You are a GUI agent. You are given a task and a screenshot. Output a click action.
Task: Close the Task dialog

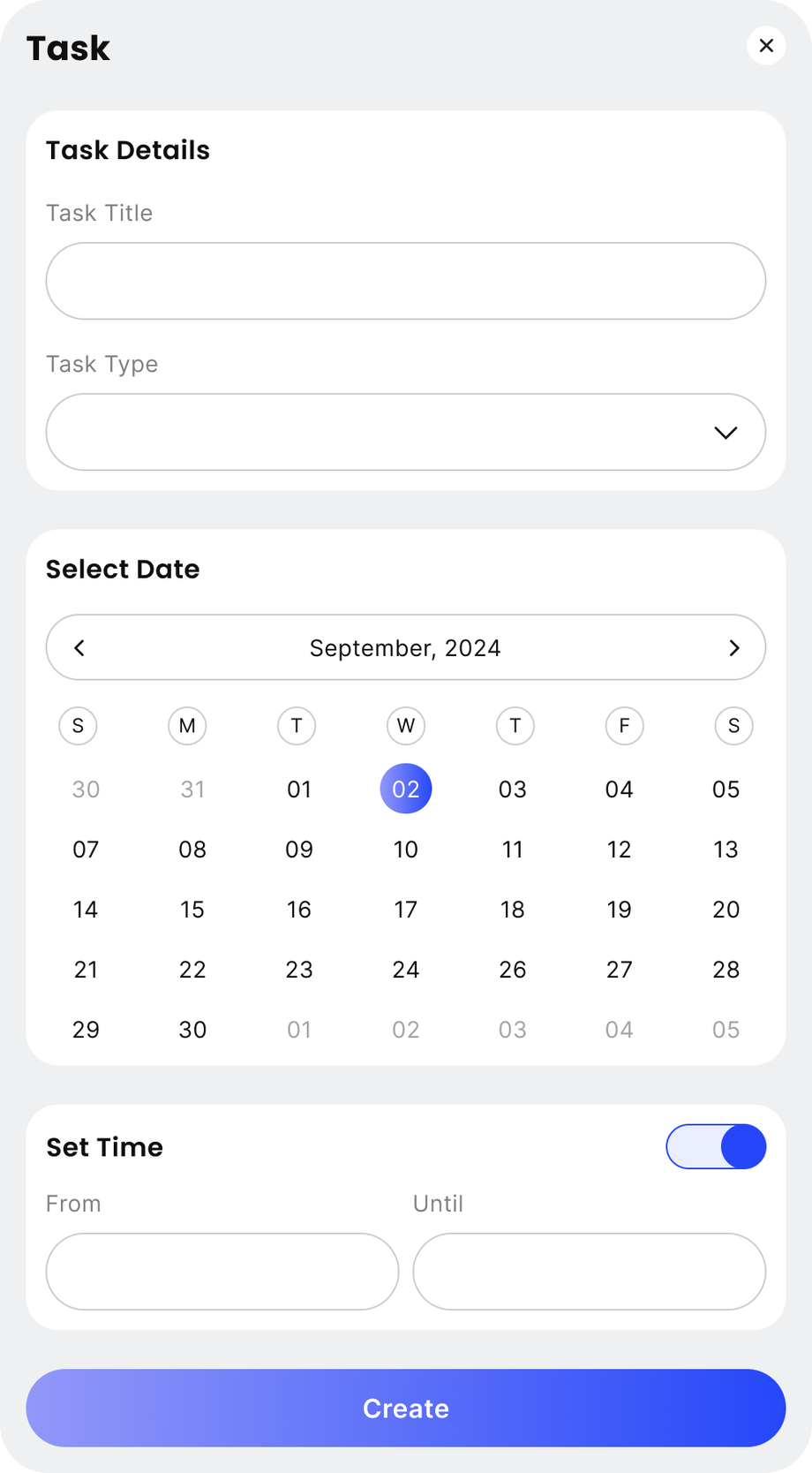(766, 46)
